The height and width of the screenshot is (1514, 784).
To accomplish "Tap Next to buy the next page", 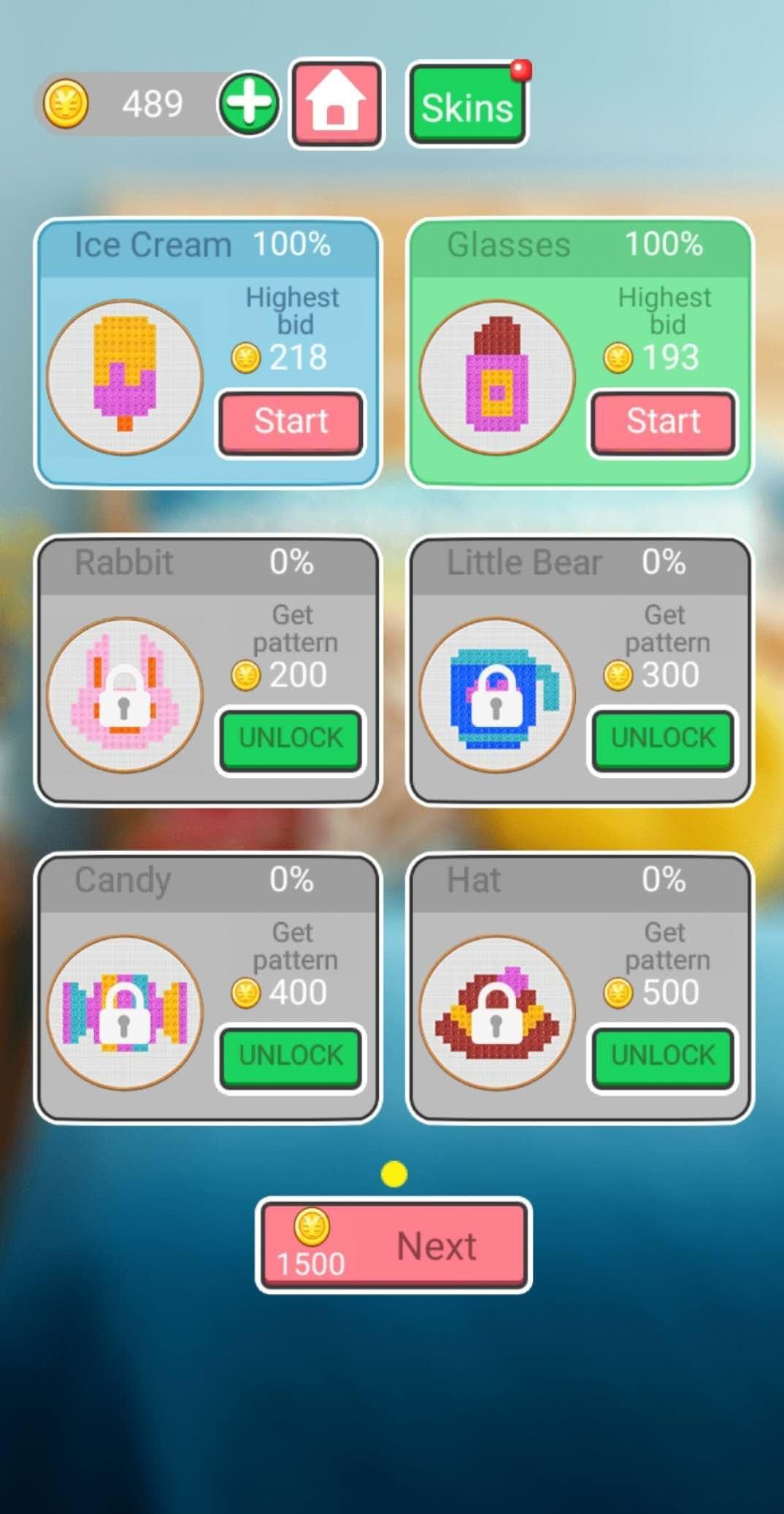I will click(x=393, y=1246).
